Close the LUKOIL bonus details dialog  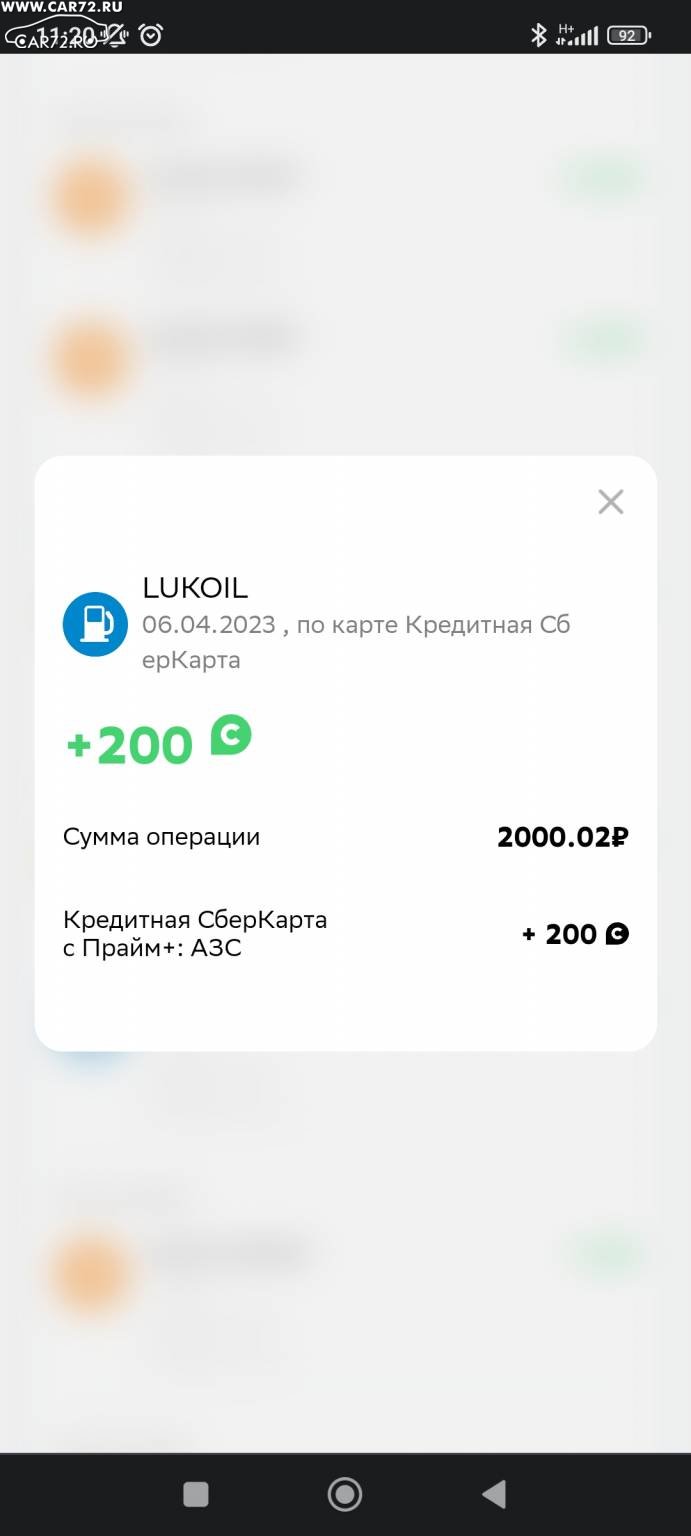pyautogui.click(x=610, y=502)
